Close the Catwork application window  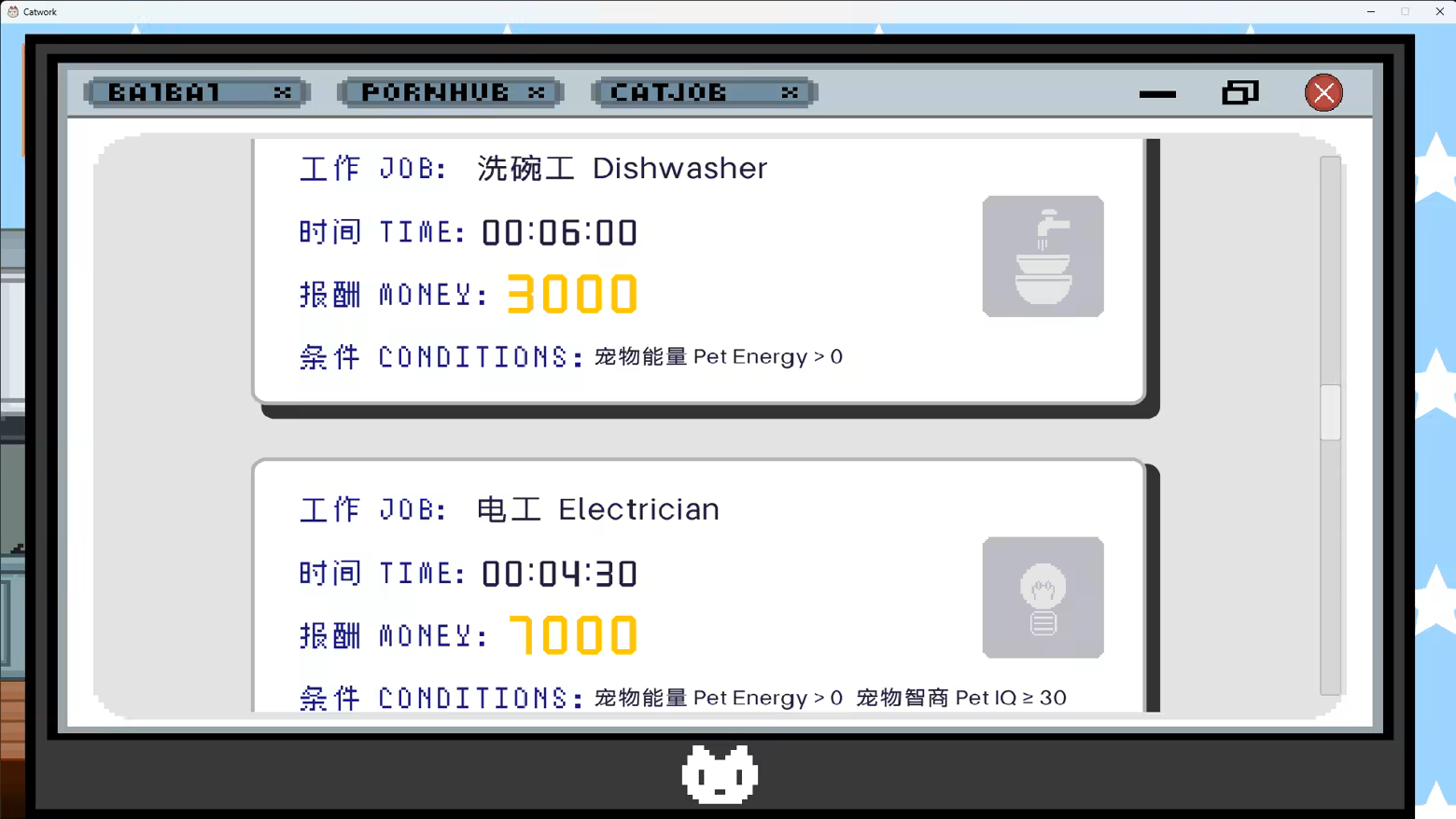click(x=1439, y=11)
